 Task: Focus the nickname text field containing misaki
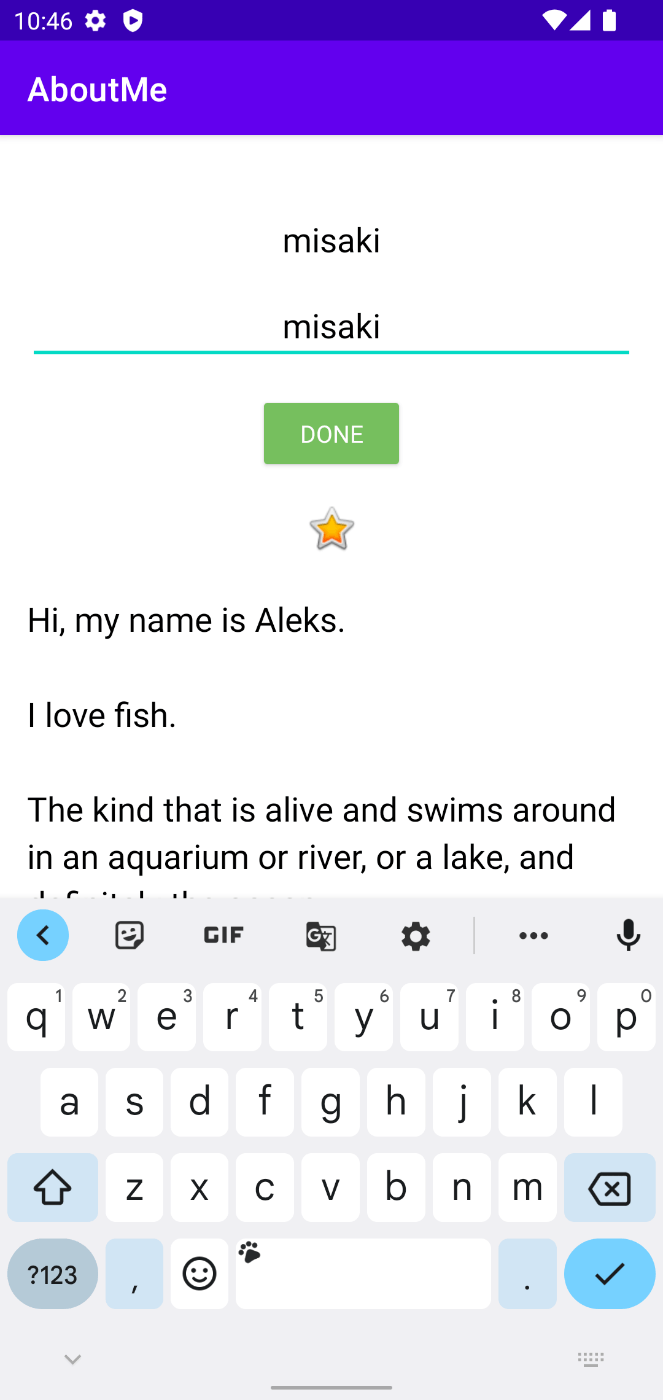tap(331, 327)
